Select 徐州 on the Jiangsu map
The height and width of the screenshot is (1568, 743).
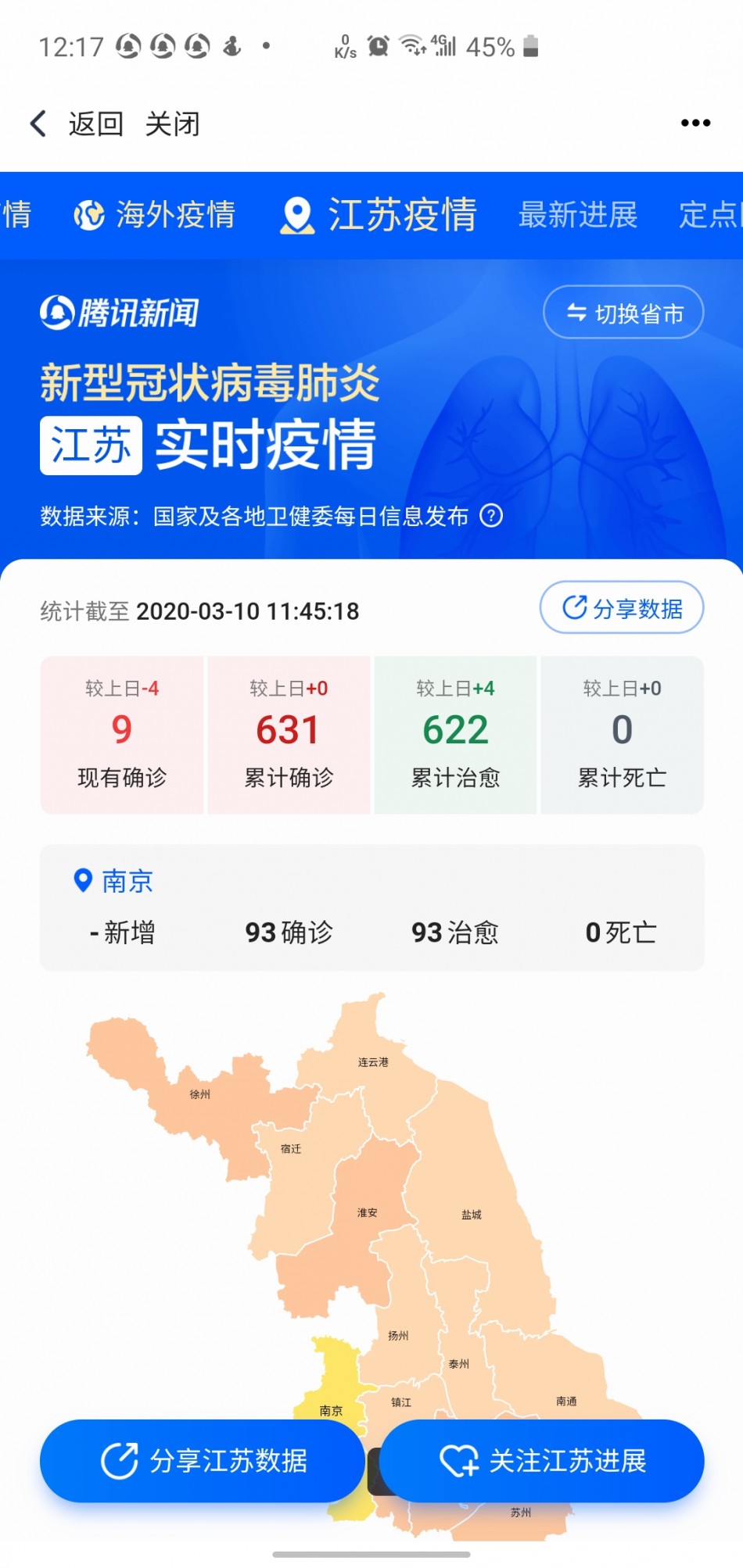pos(199,1094)
